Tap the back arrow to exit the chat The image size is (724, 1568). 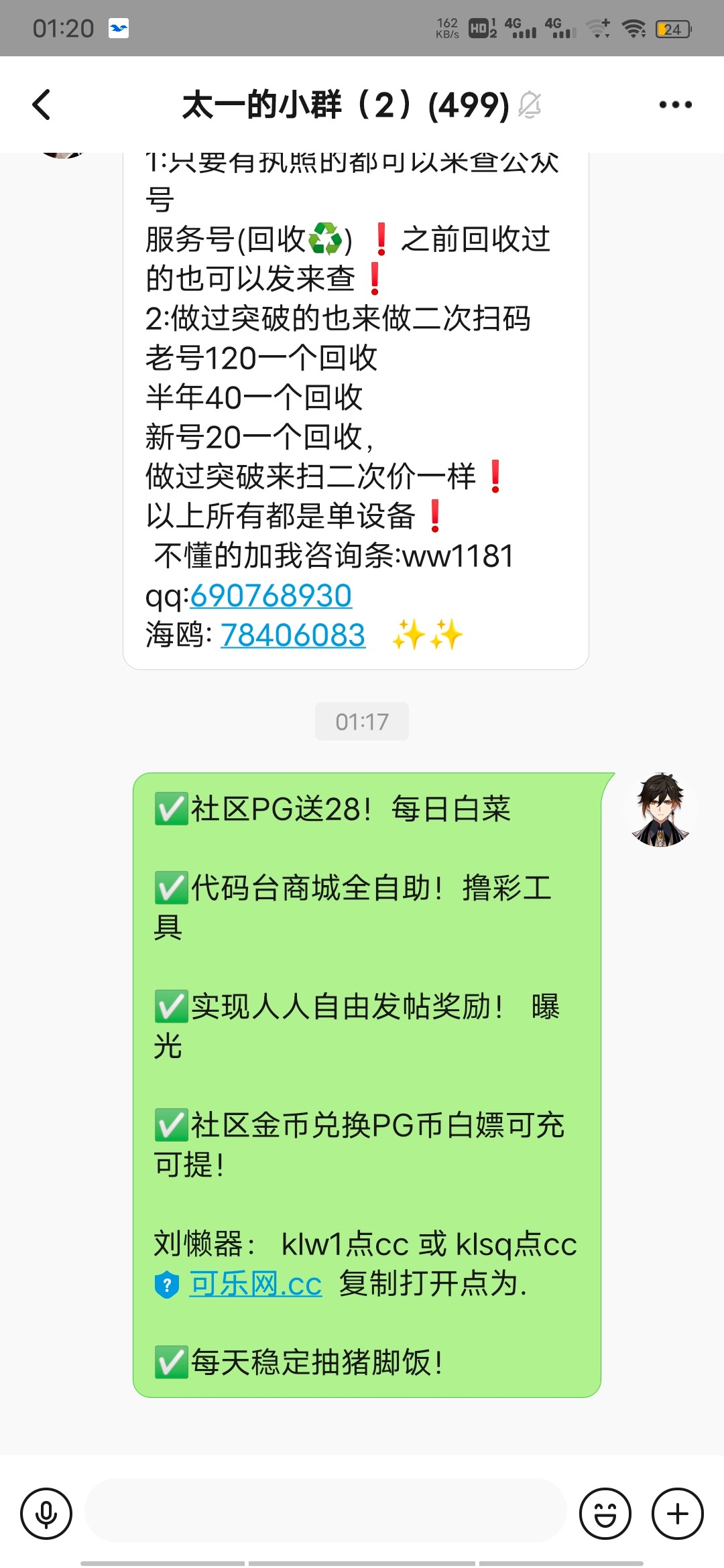42,105
